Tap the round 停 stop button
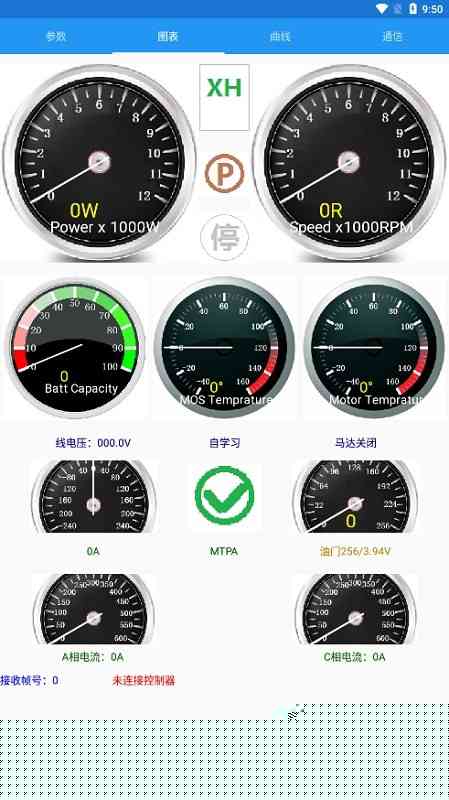This screenshot has width=449, height=800. coord(224,238)
